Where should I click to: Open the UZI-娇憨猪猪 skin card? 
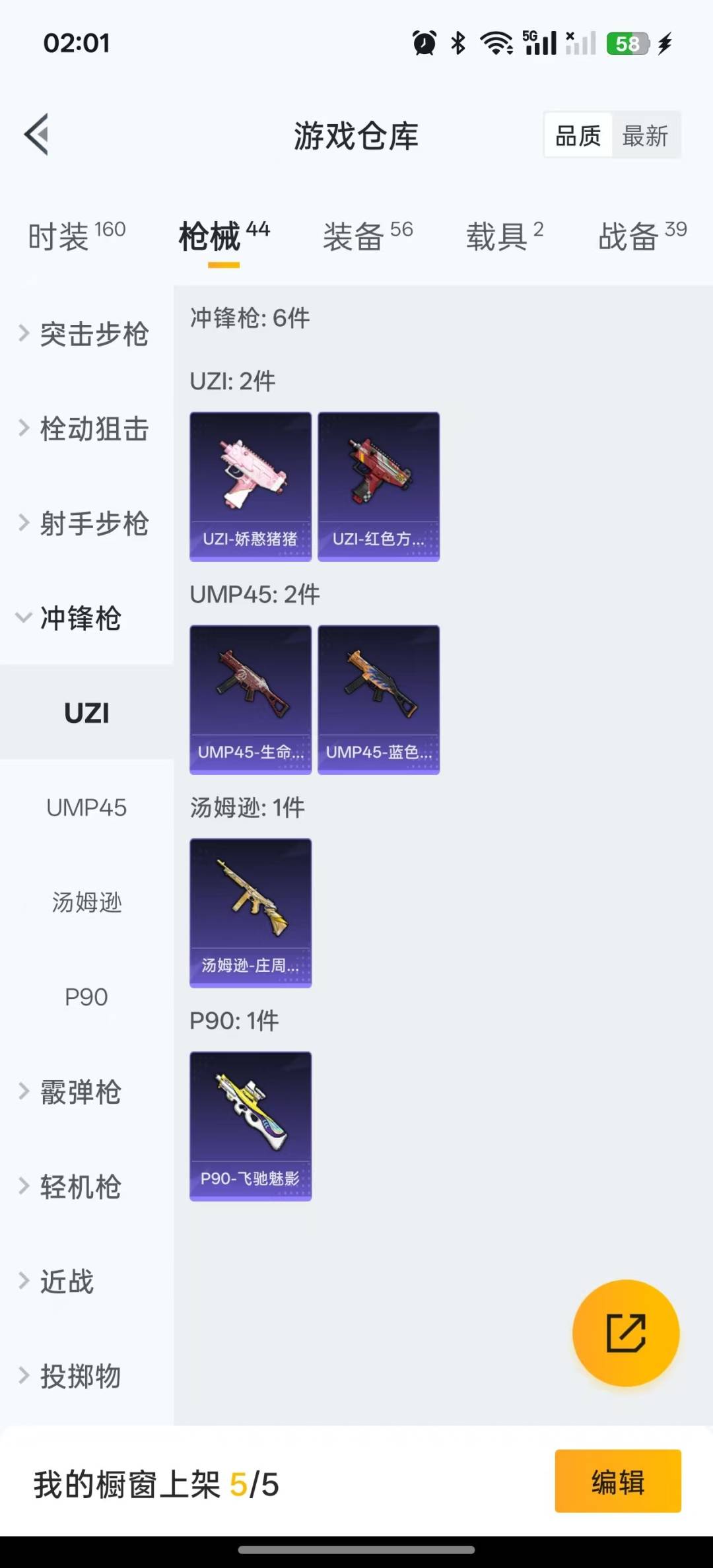250,487
